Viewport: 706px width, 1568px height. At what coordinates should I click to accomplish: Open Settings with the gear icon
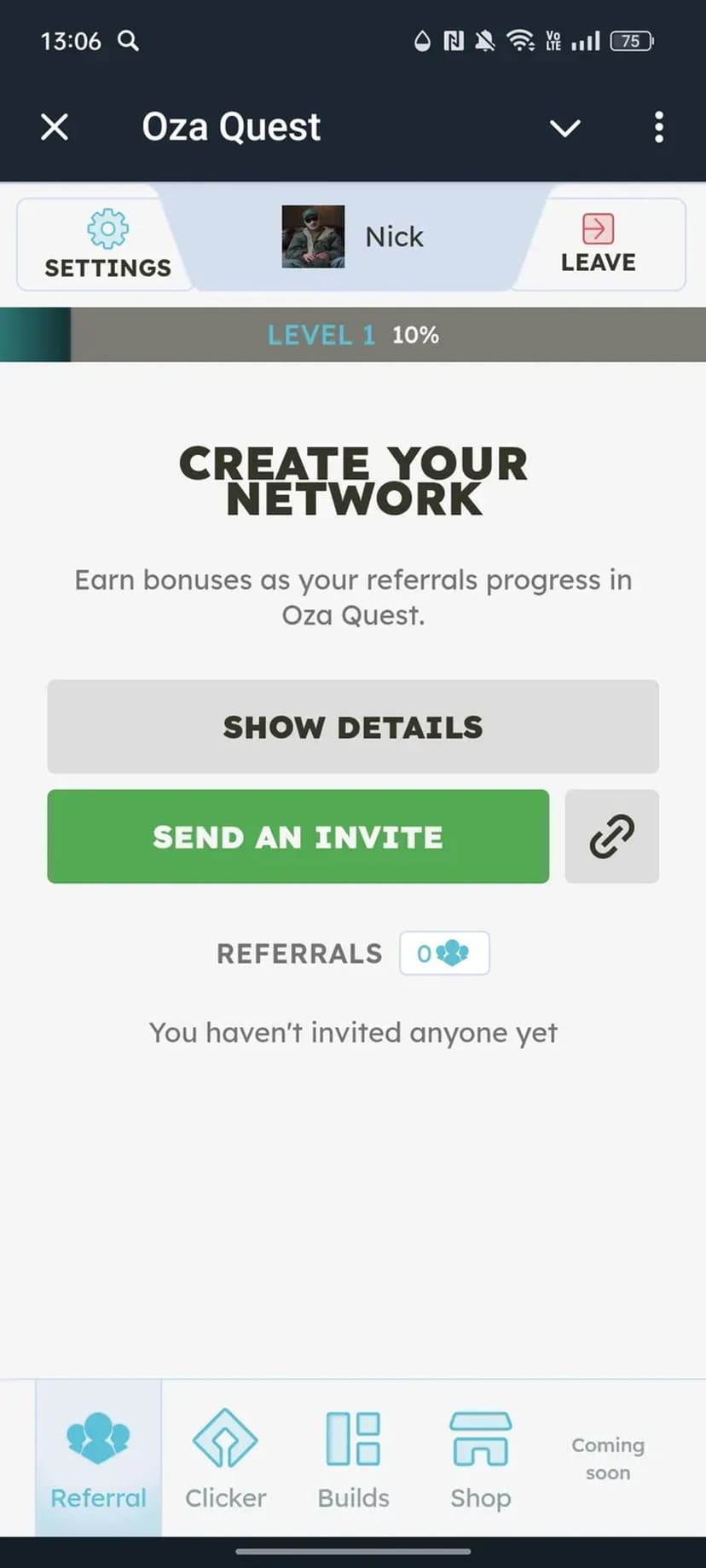(107, 244)
